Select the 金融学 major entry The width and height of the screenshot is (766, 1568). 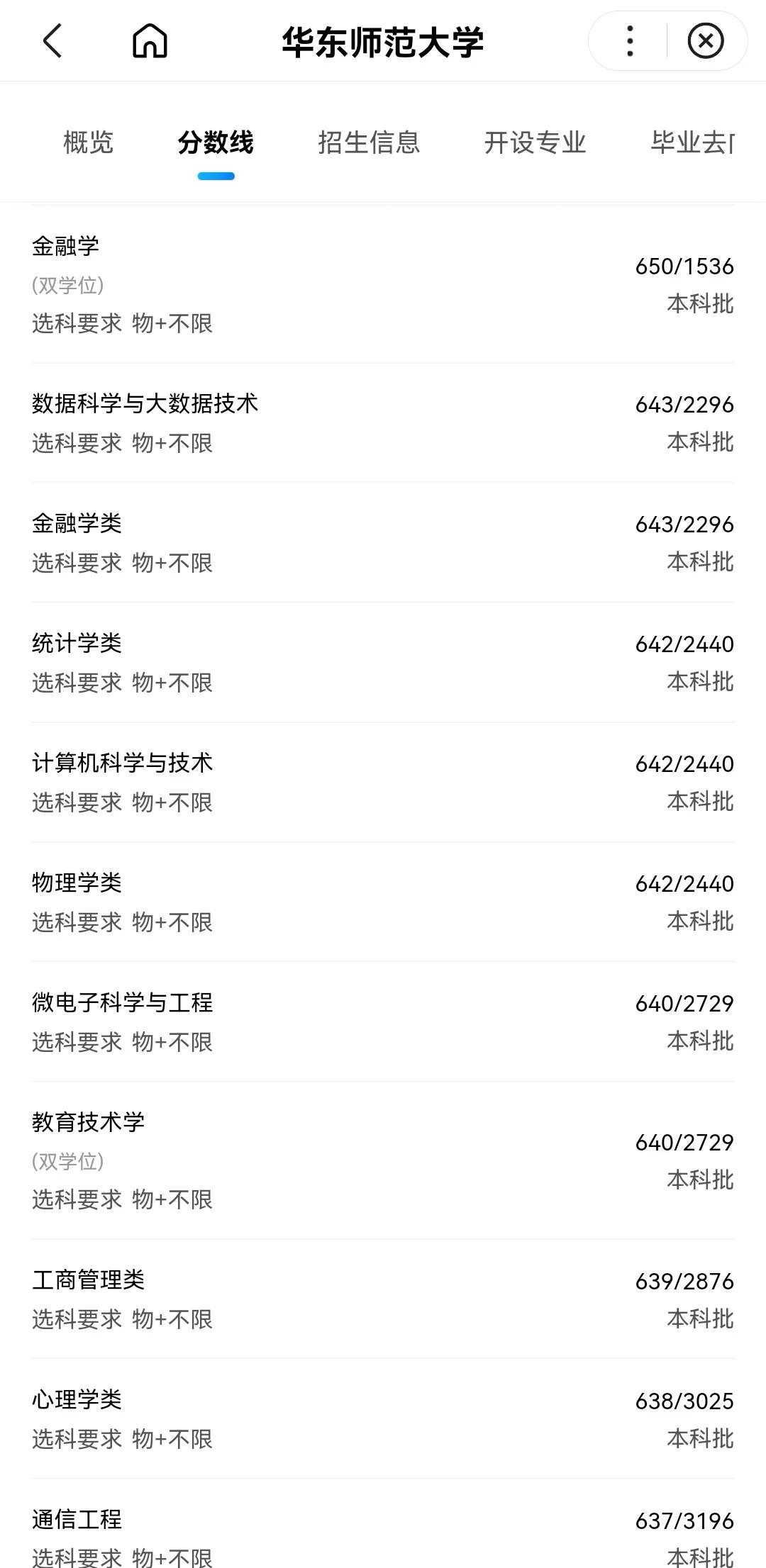[x=67, y=247]
